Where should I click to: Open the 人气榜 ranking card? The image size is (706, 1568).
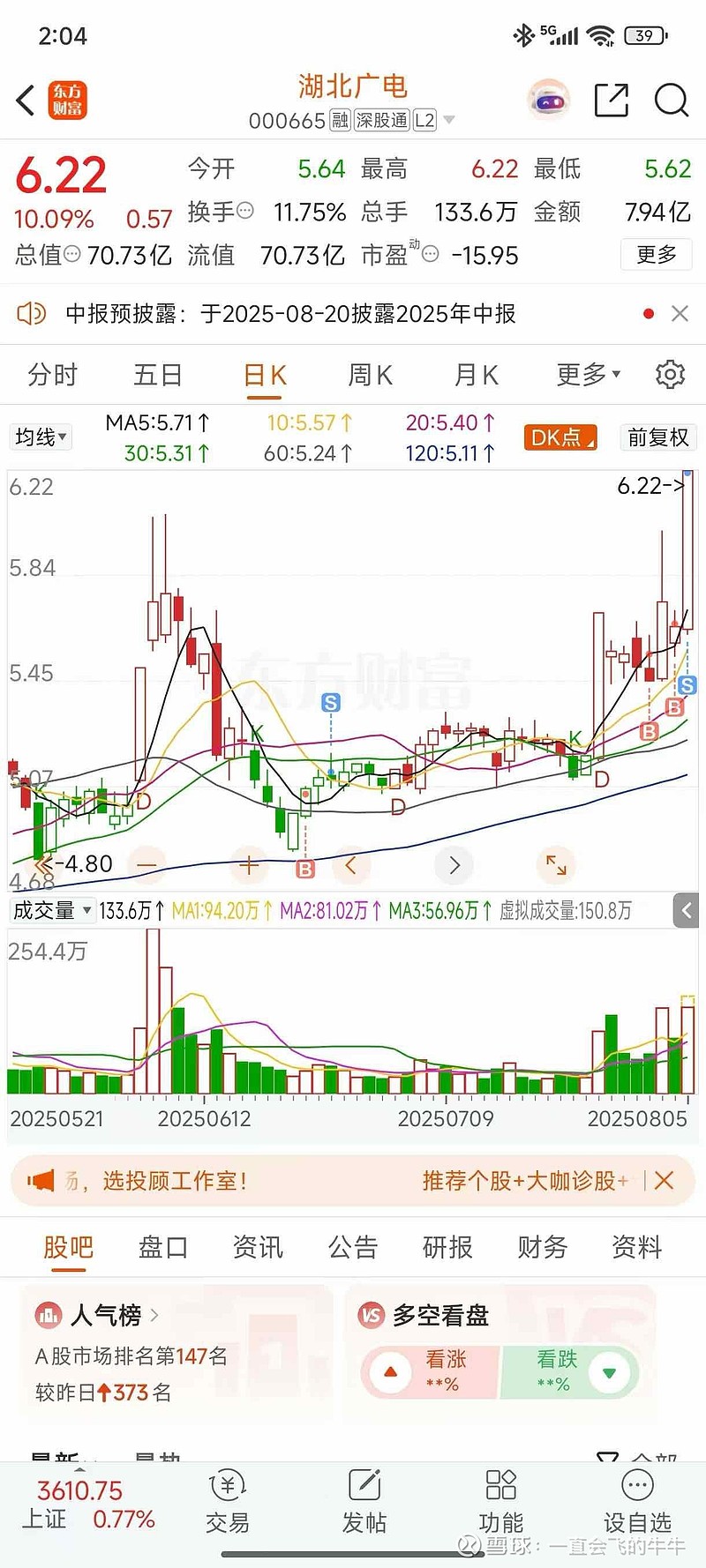pyautogui.click(x=106, y=1315)
